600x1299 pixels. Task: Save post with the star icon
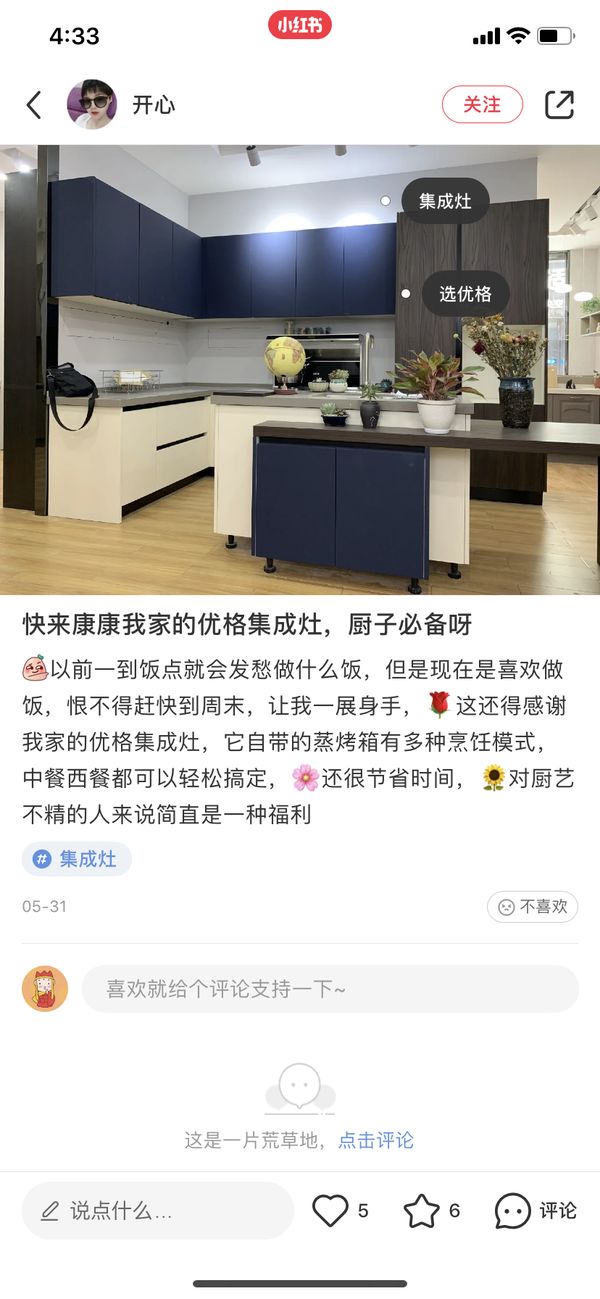pos(421,1211)
